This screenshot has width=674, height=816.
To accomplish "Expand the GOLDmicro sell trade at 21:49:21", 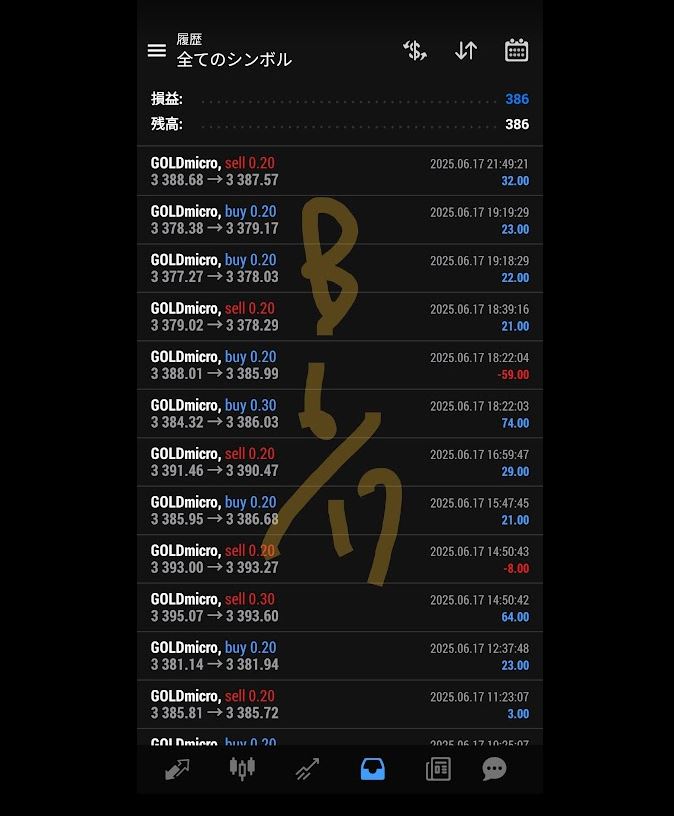I will tap(340, 171).
